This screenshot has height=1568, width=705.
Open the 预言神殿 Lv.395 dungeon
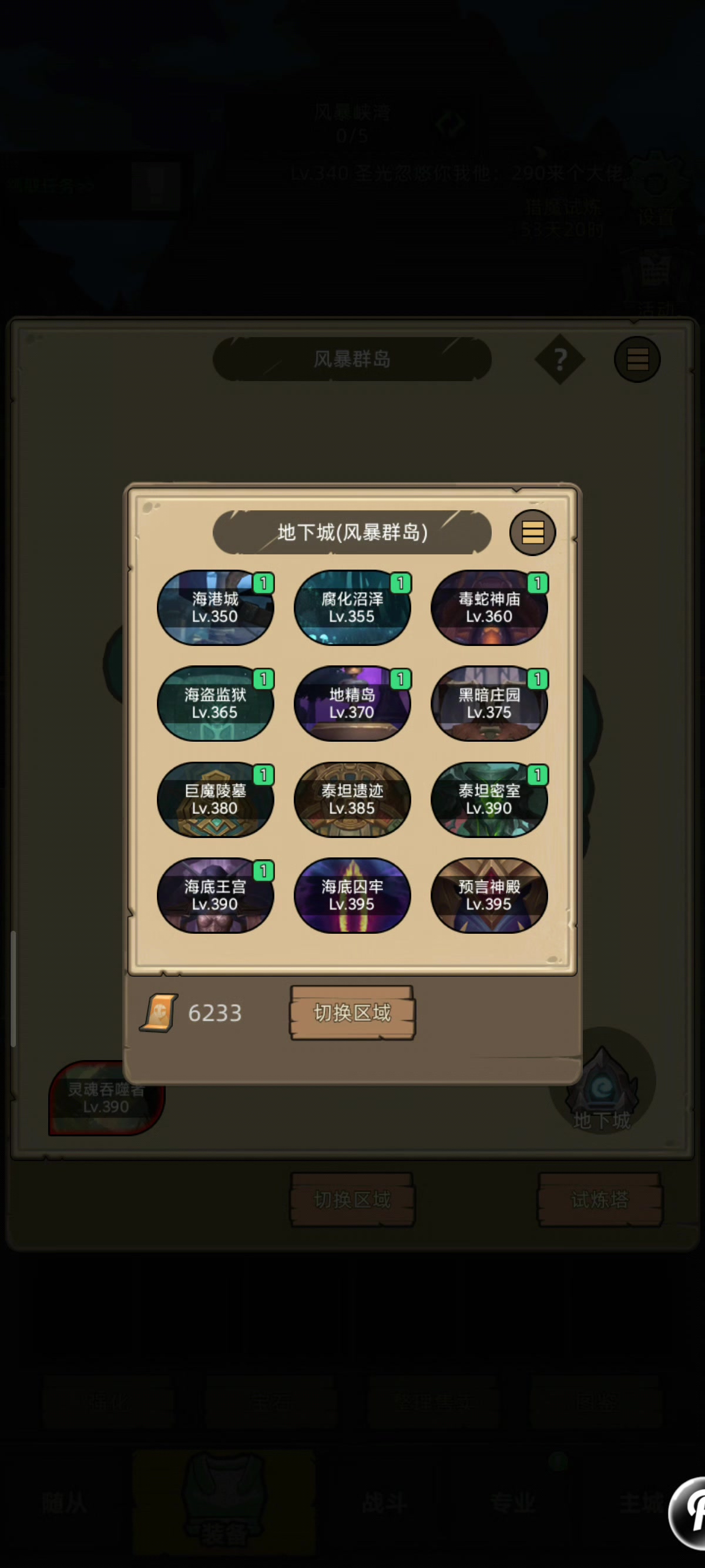[x=489, y=896]
